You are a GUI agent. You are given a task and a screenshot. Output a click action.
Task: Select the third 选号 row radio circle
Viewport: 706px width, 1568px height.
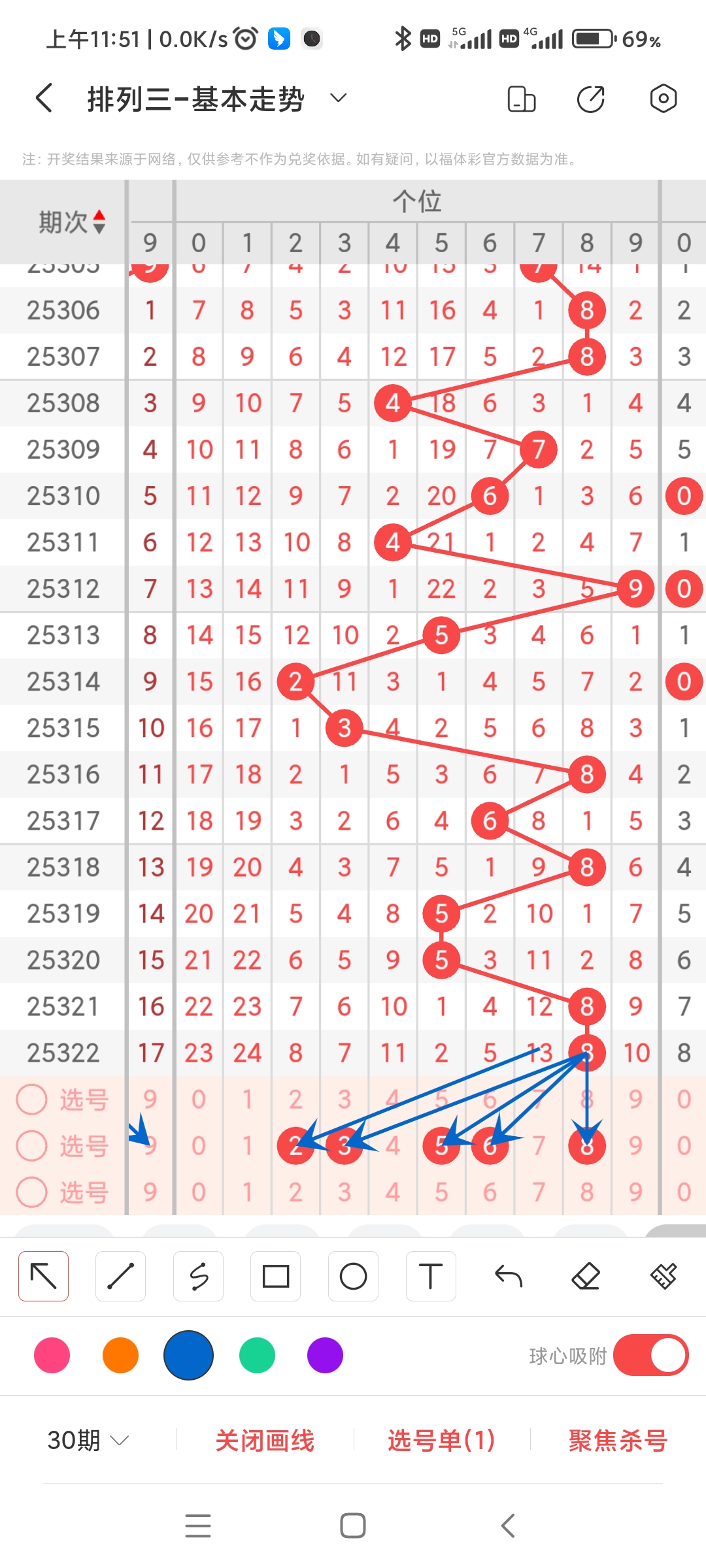pos(31,1192)
